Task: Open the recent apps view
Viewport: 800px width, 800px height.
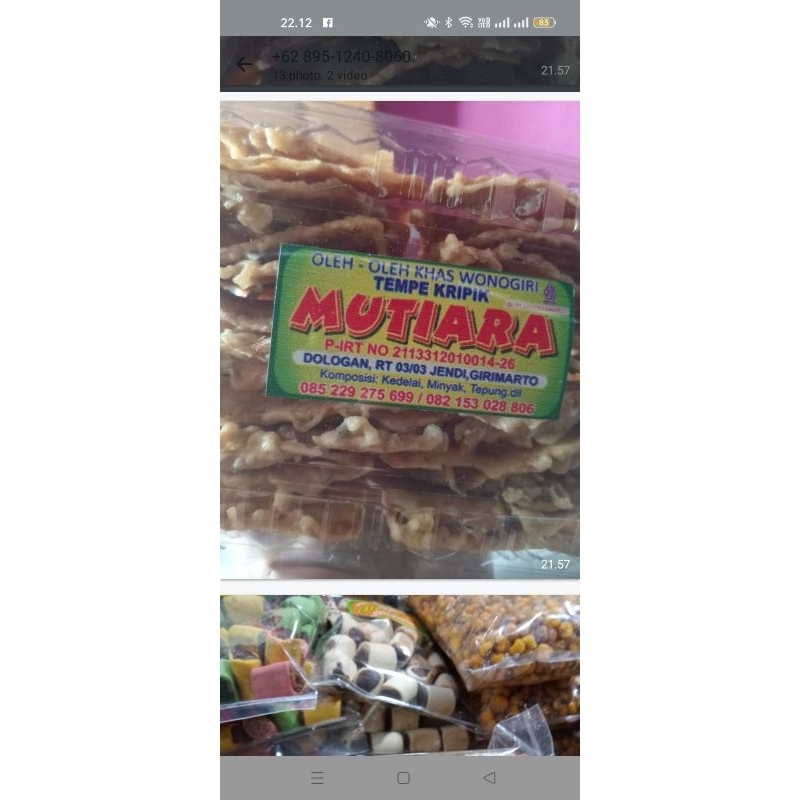Action: pos(317,777)
